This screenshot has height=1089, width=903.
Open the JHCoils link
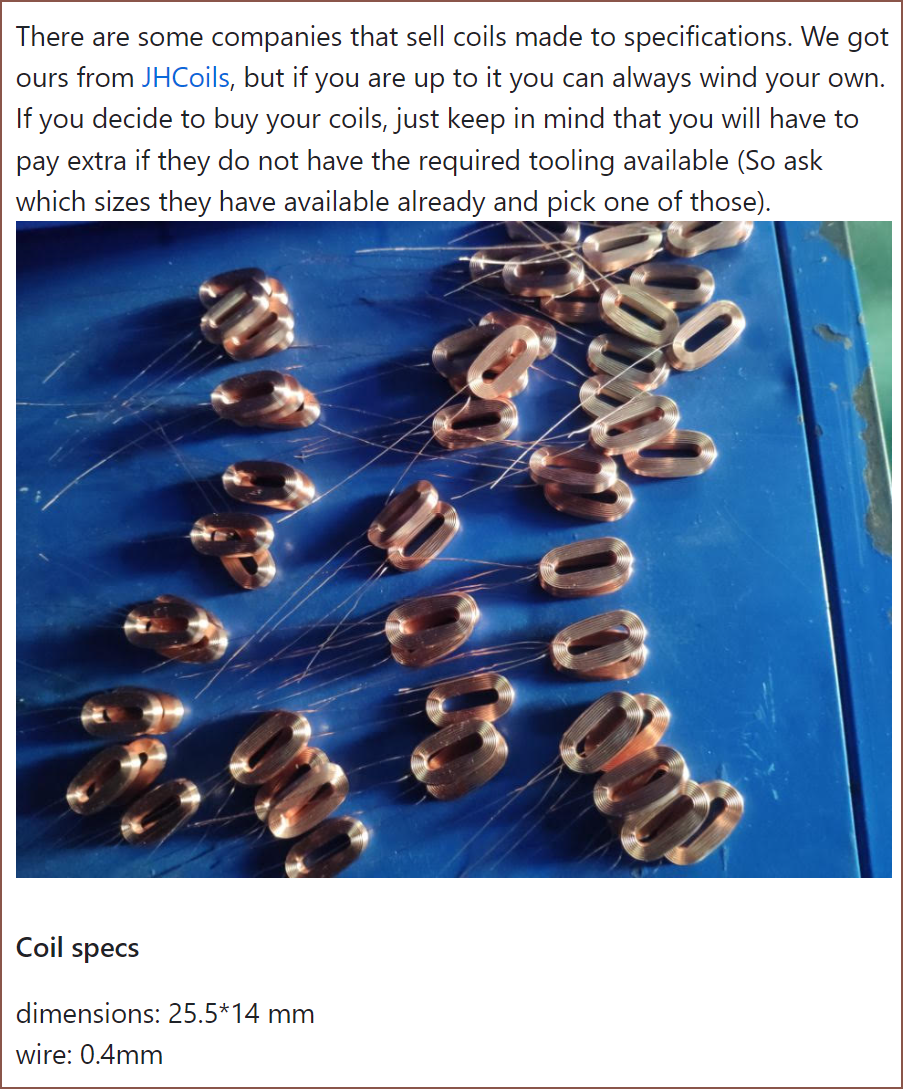(x=186, y=78)
